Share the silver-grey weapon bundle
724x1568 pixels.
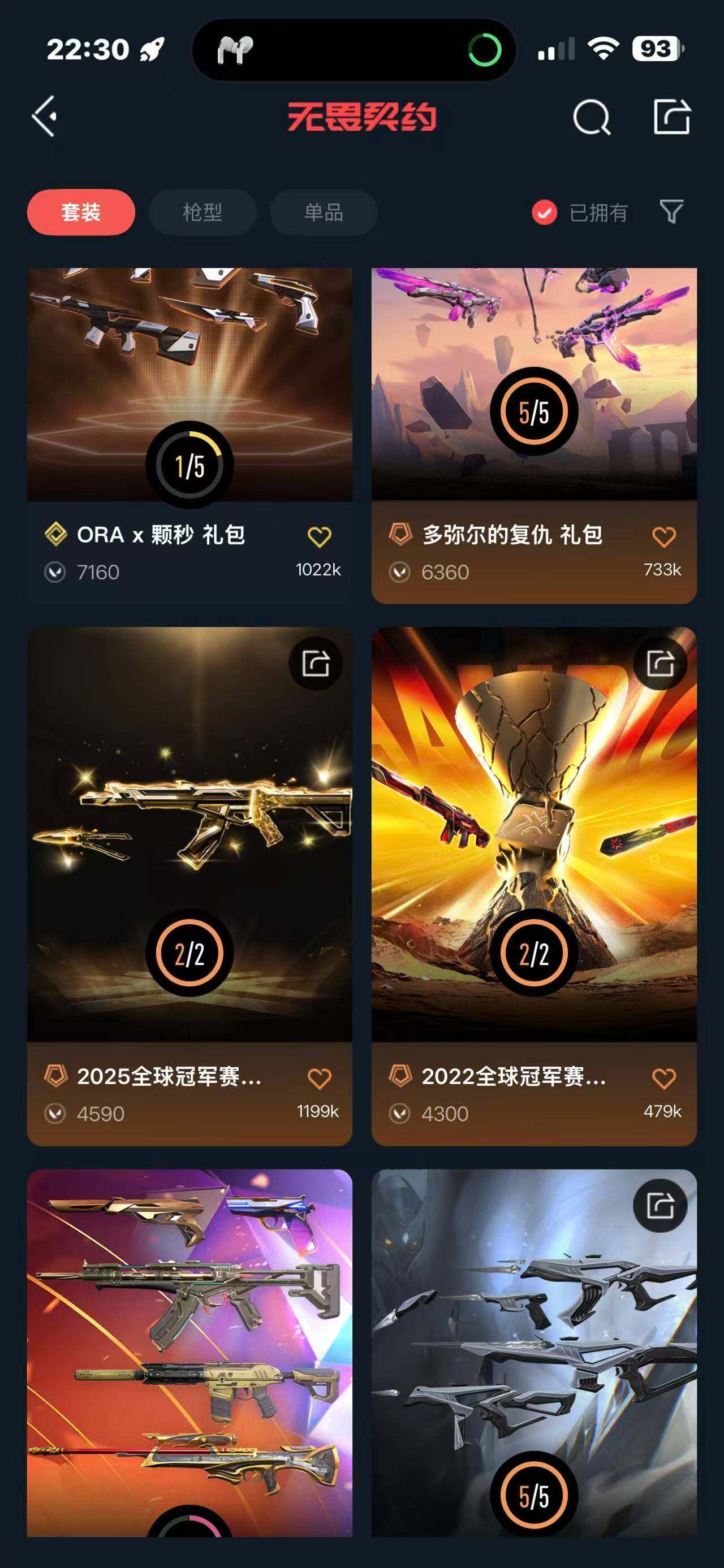(x=660, y=1205)
